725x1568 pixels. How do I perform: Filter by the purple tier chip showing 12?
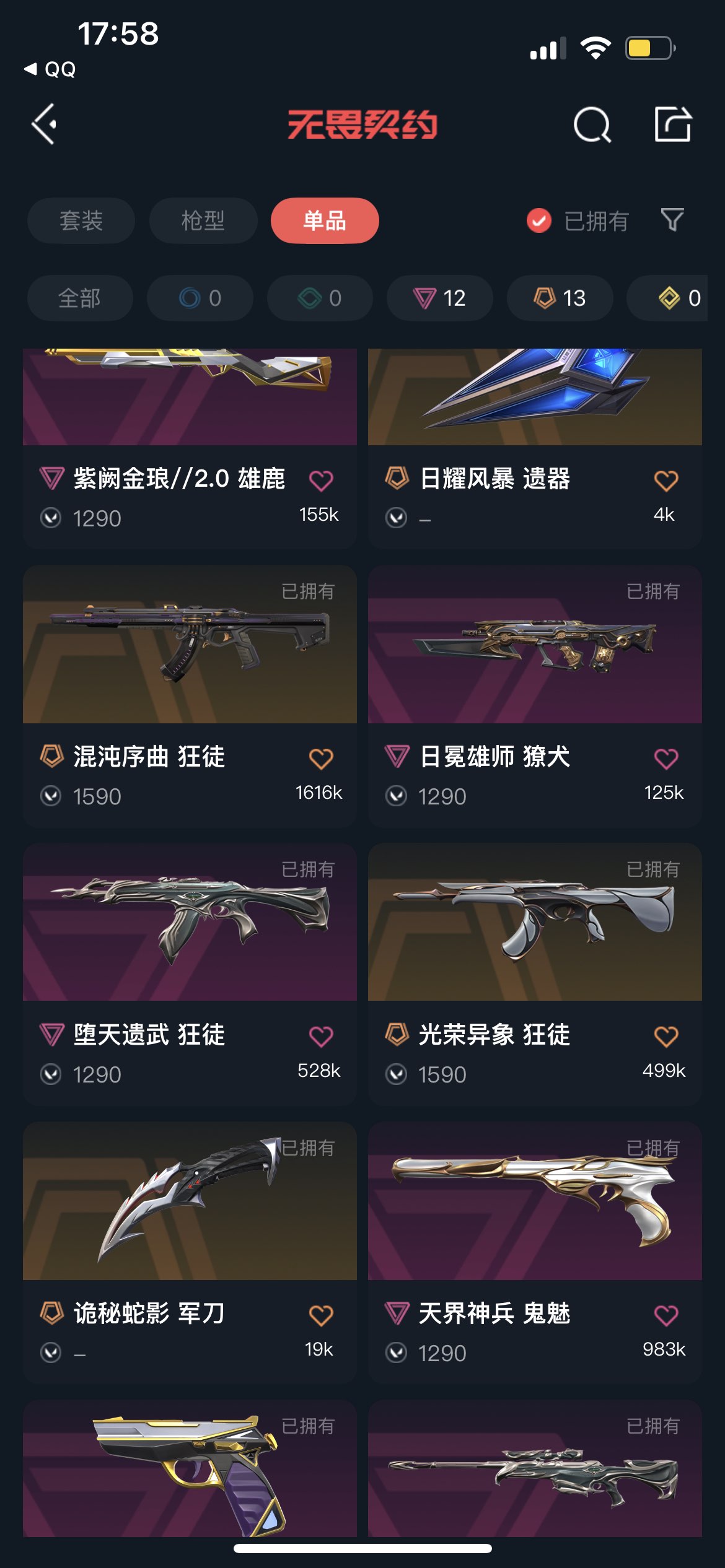tap(440, 298)
